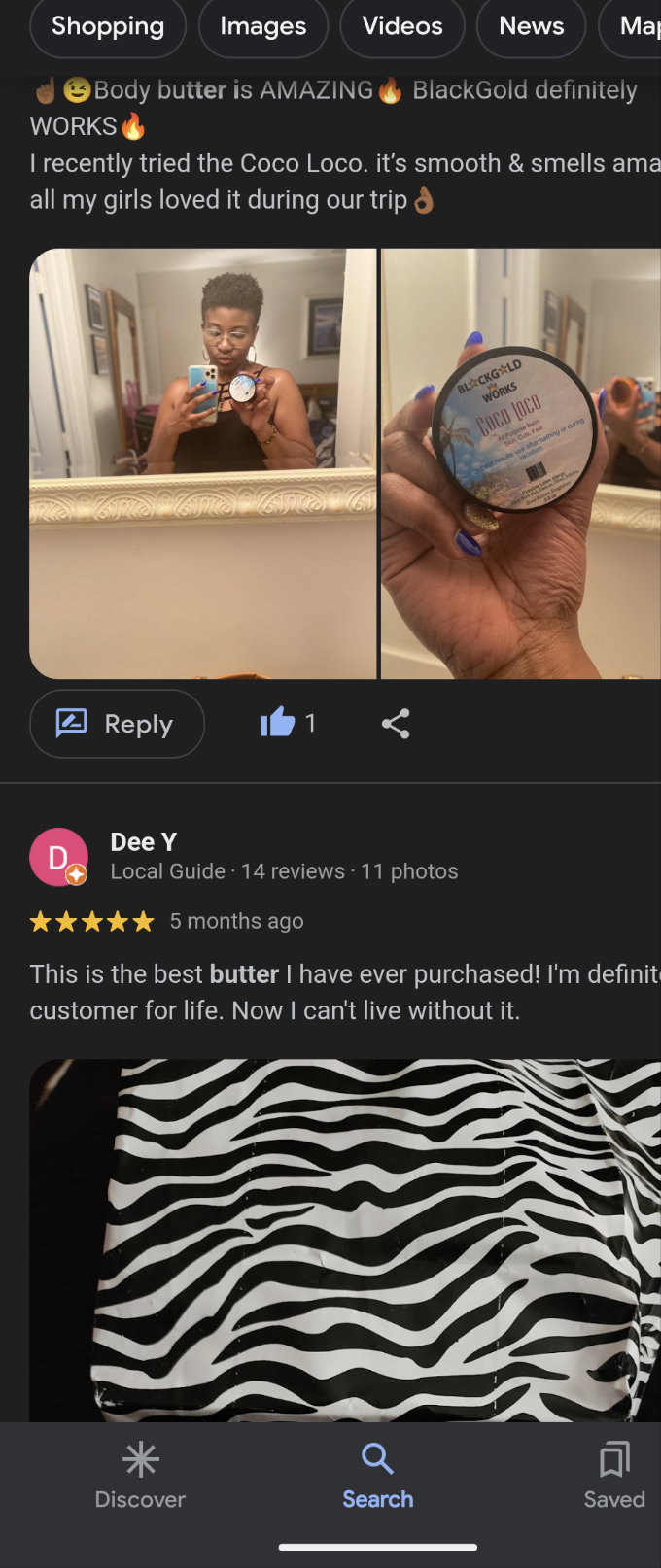Reply to the Coco Loco review
Image resolution: width=661 pixels, height=1568 pixels.
point(117,724)
